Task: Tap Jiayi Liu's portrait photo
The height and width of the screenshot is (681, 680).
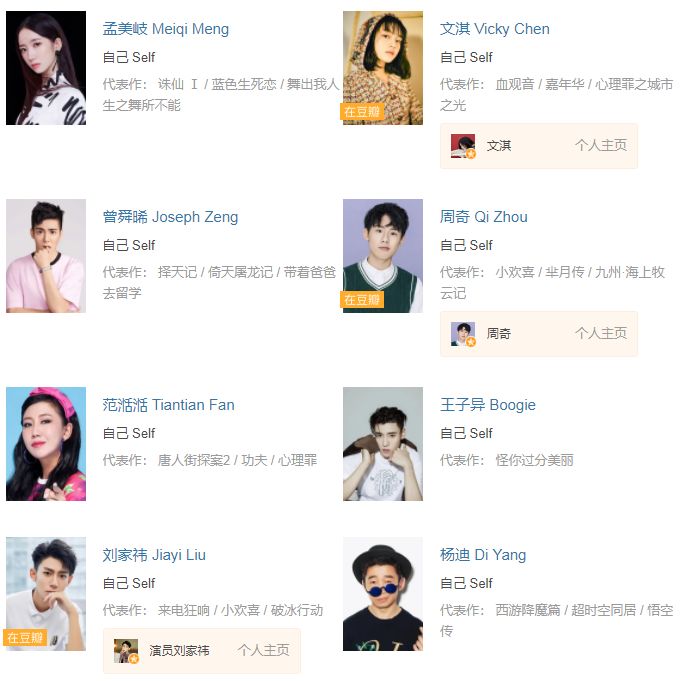Action: 46,594
